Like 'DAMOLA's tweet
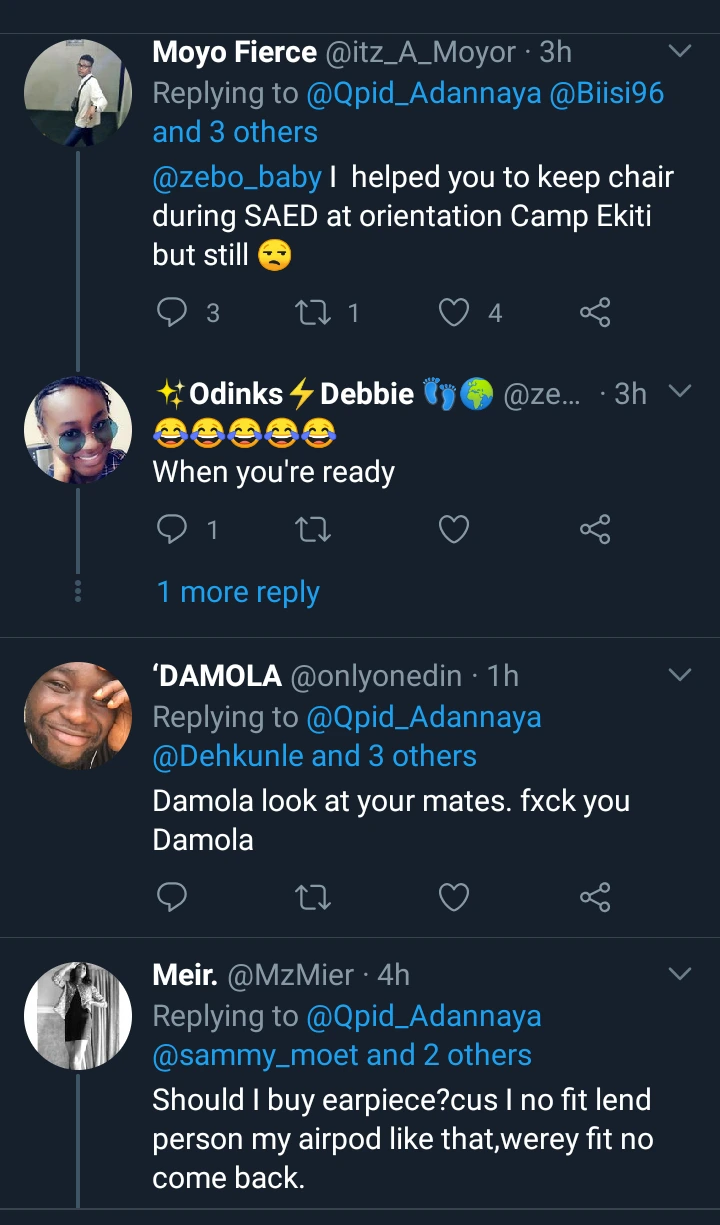Image resolution: width=720 pixels, height=1225 pixels. [x=454, y=897]
